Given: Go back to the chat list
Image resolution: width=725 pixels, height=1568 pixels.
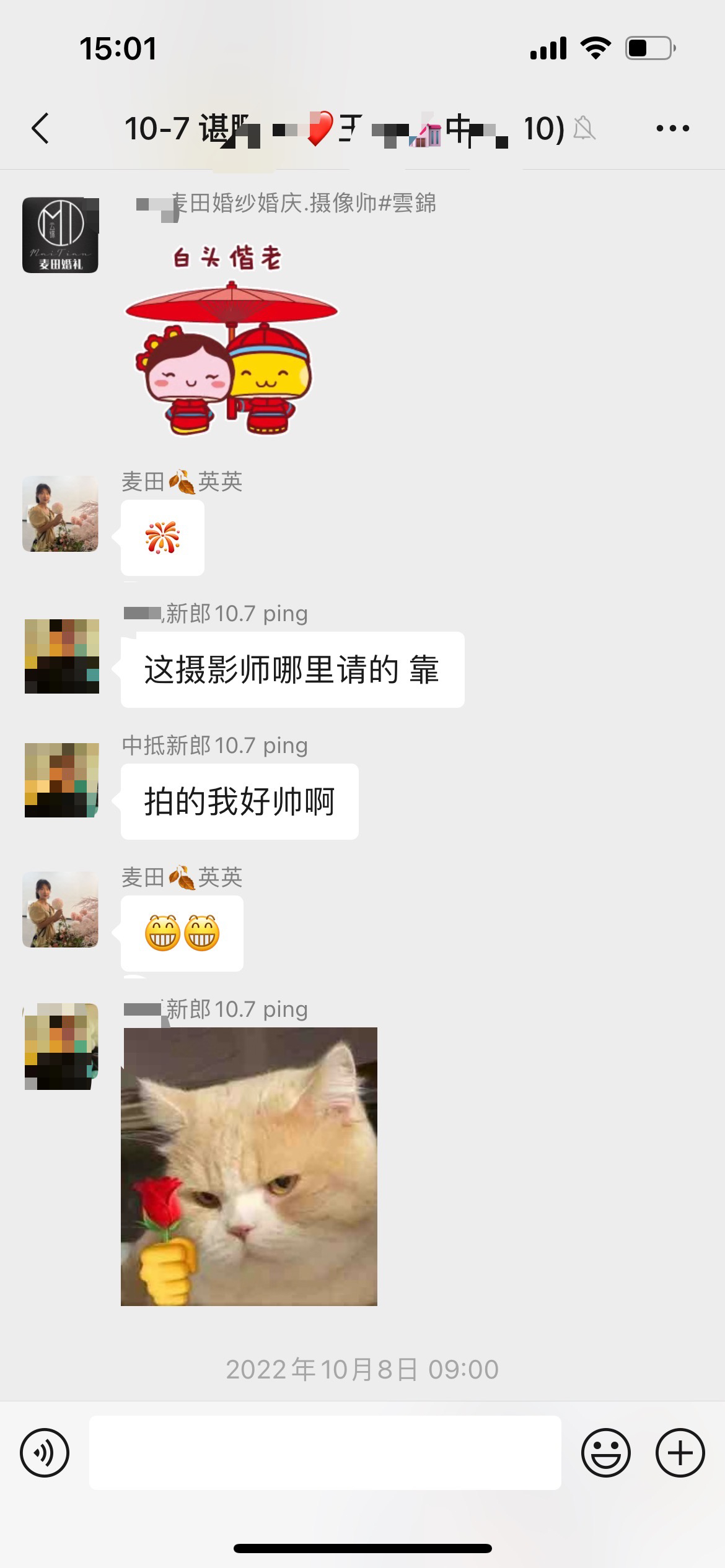Looking at the screenshot, I should pos(41,129).
